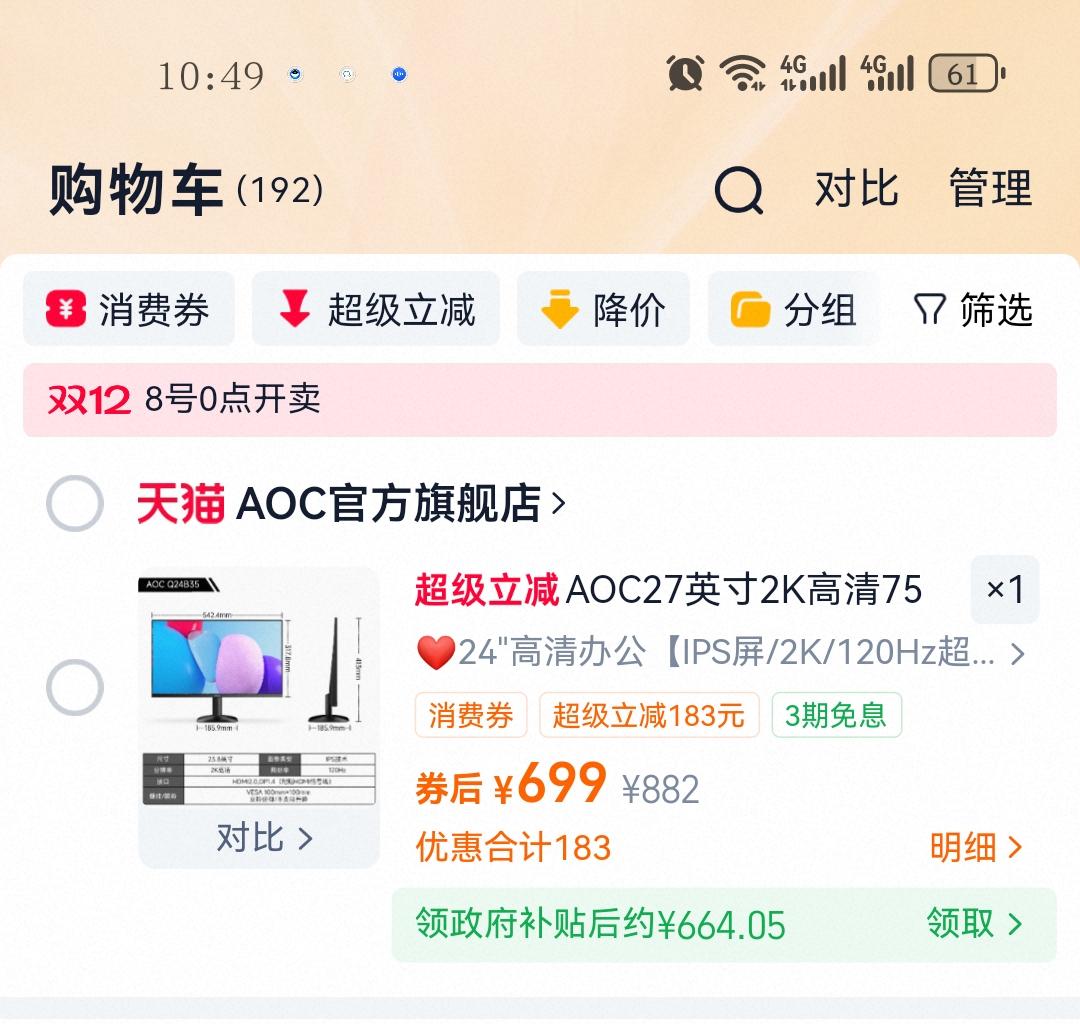This screenshot has width=1080, height=1024.
Task: Change quantity via the ×1 stepper
Action: (1005, 590)
